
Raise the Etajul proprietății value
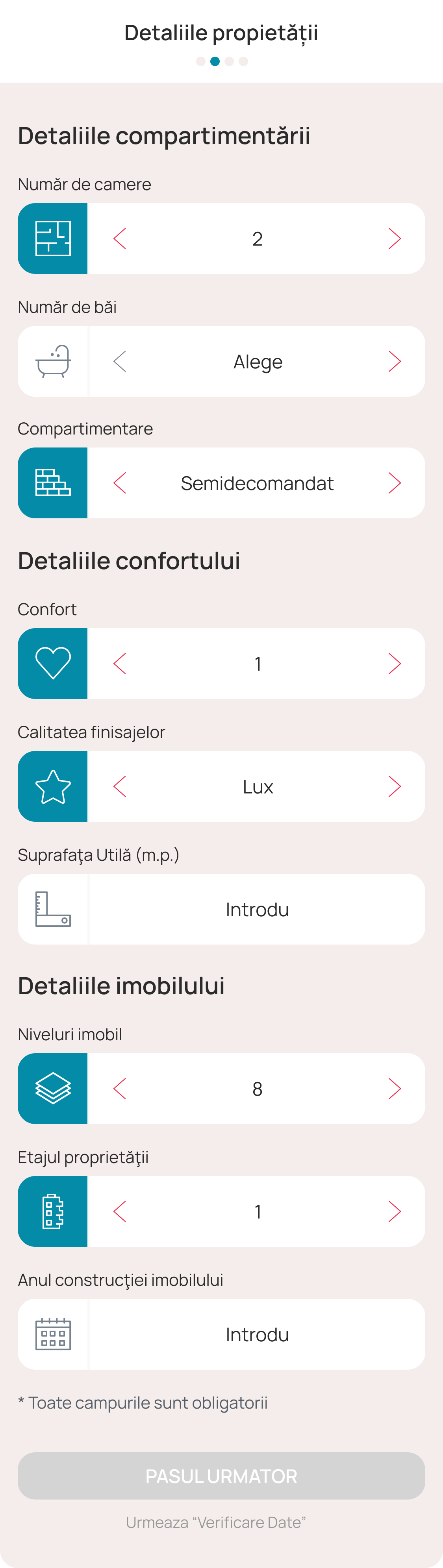pyautogui.click(x=394, y=1211)
